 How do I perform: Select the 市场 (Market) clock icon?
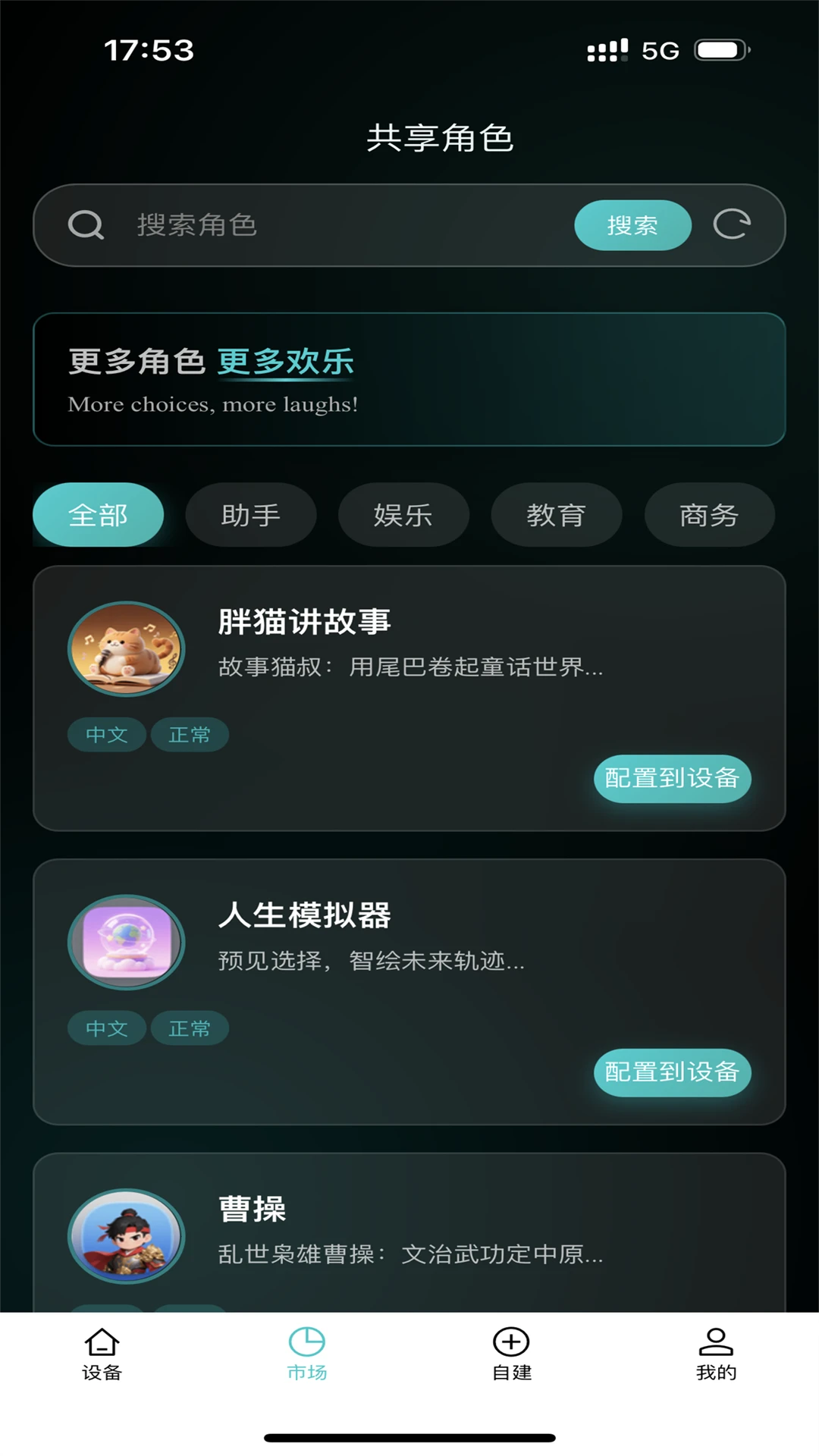(306, 1341)
